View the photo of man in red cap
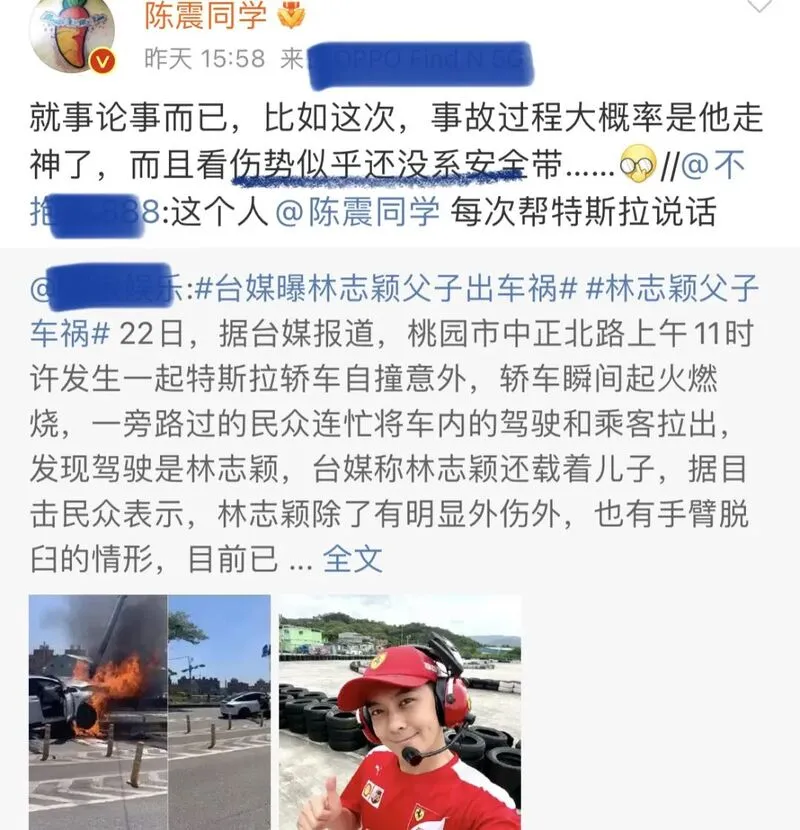 [x=400, y=712]
